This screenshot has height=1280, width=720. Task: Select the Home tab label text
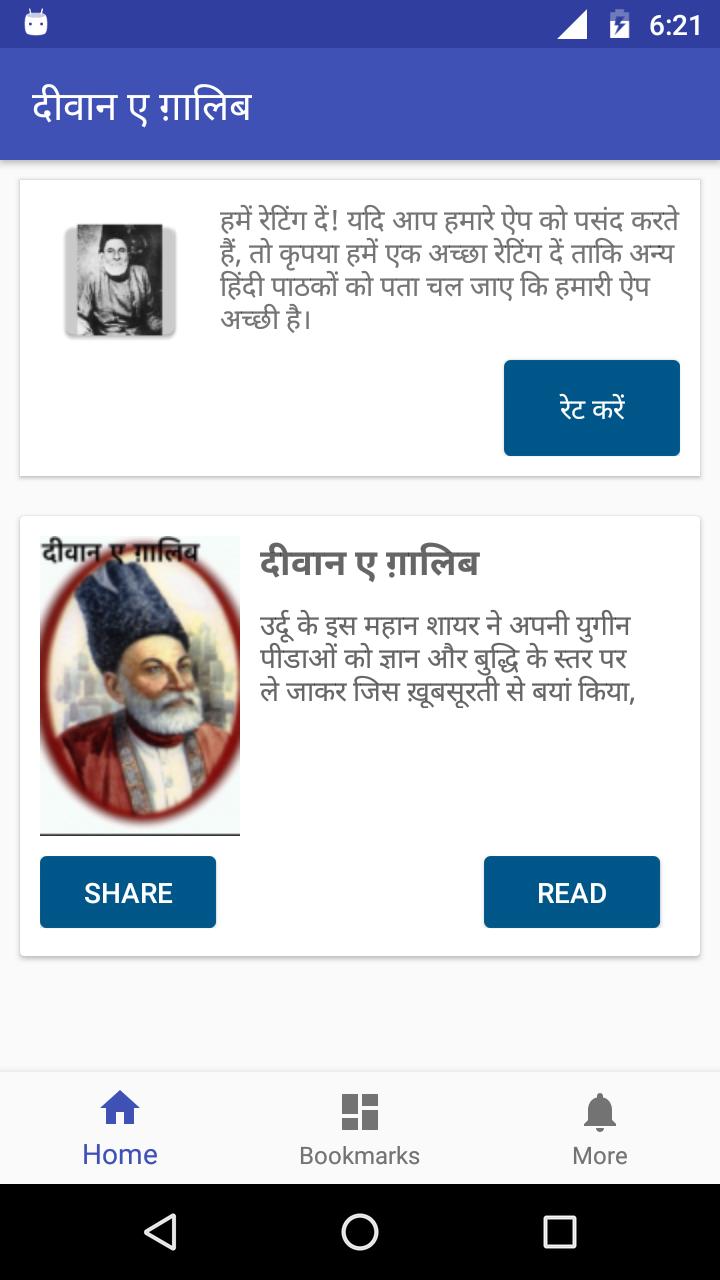tap(119, 1154)
